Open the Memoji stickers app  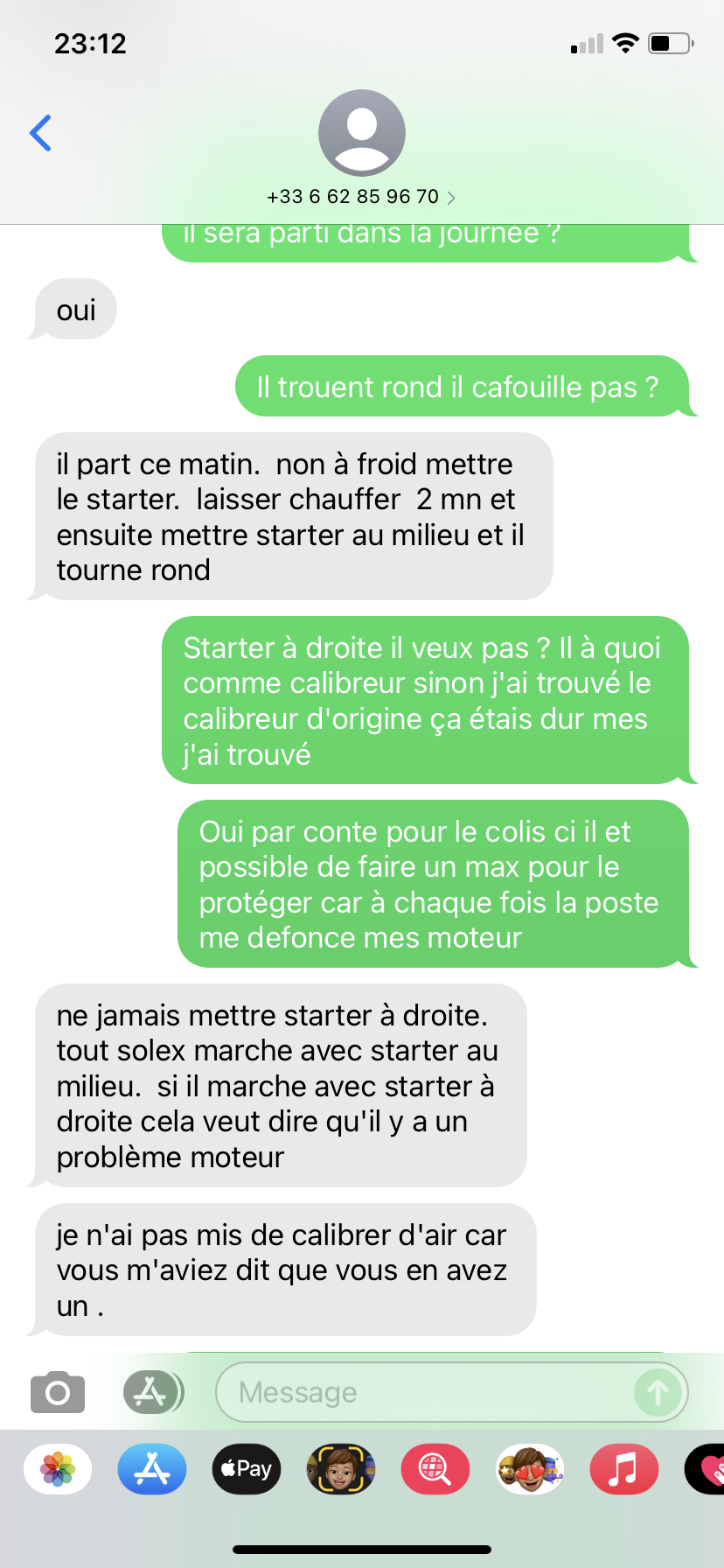pyautogui.click(x=530, y=1469)
